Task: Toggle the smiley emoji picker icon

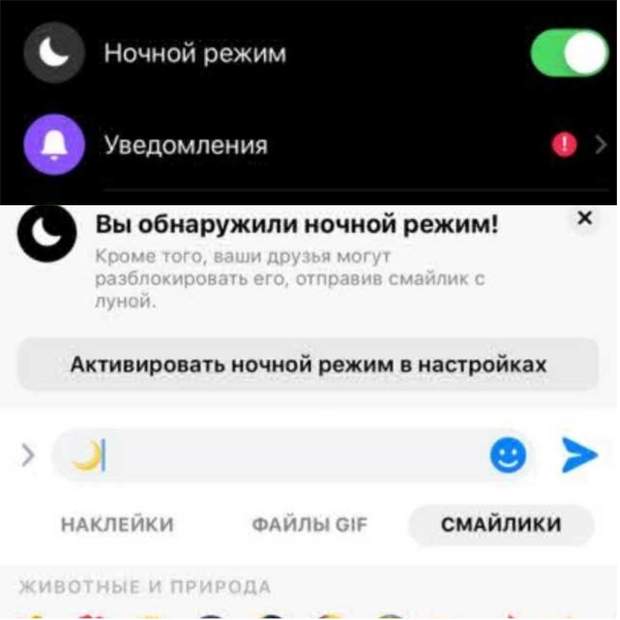Action: [508, 456]
